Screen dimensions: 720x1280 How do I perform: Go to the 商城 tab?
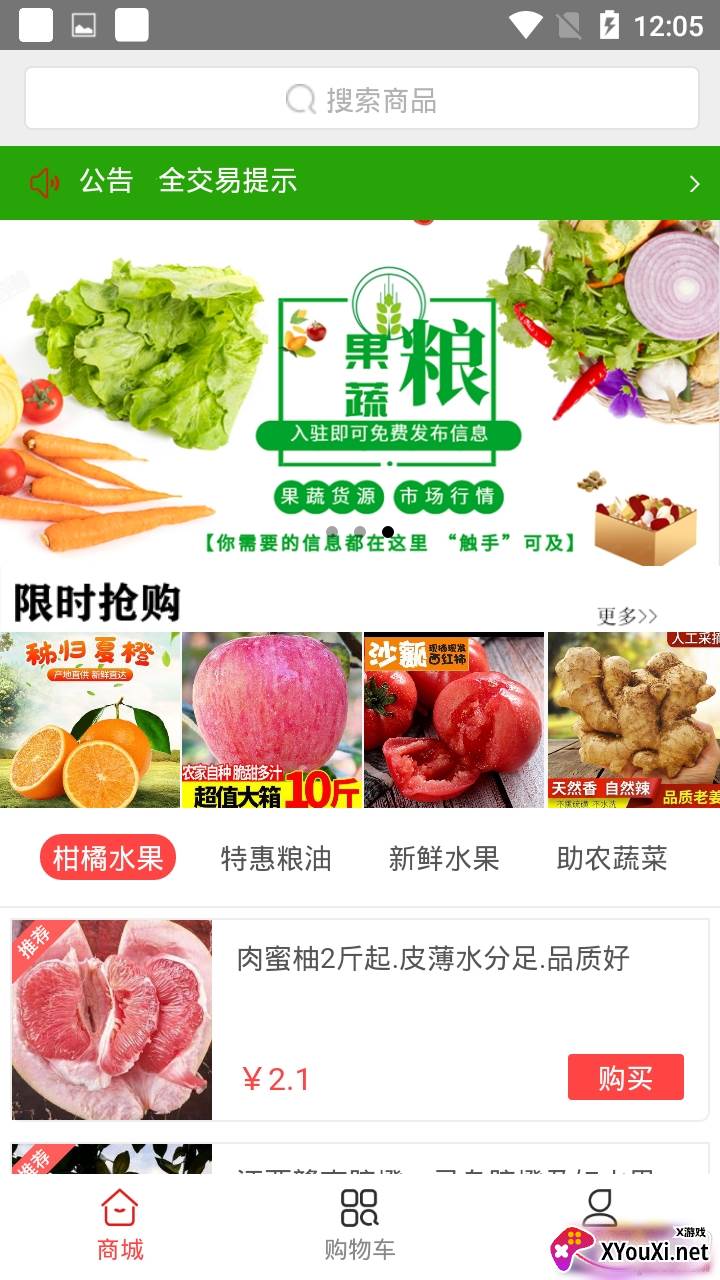click(x=120, y=1225)
